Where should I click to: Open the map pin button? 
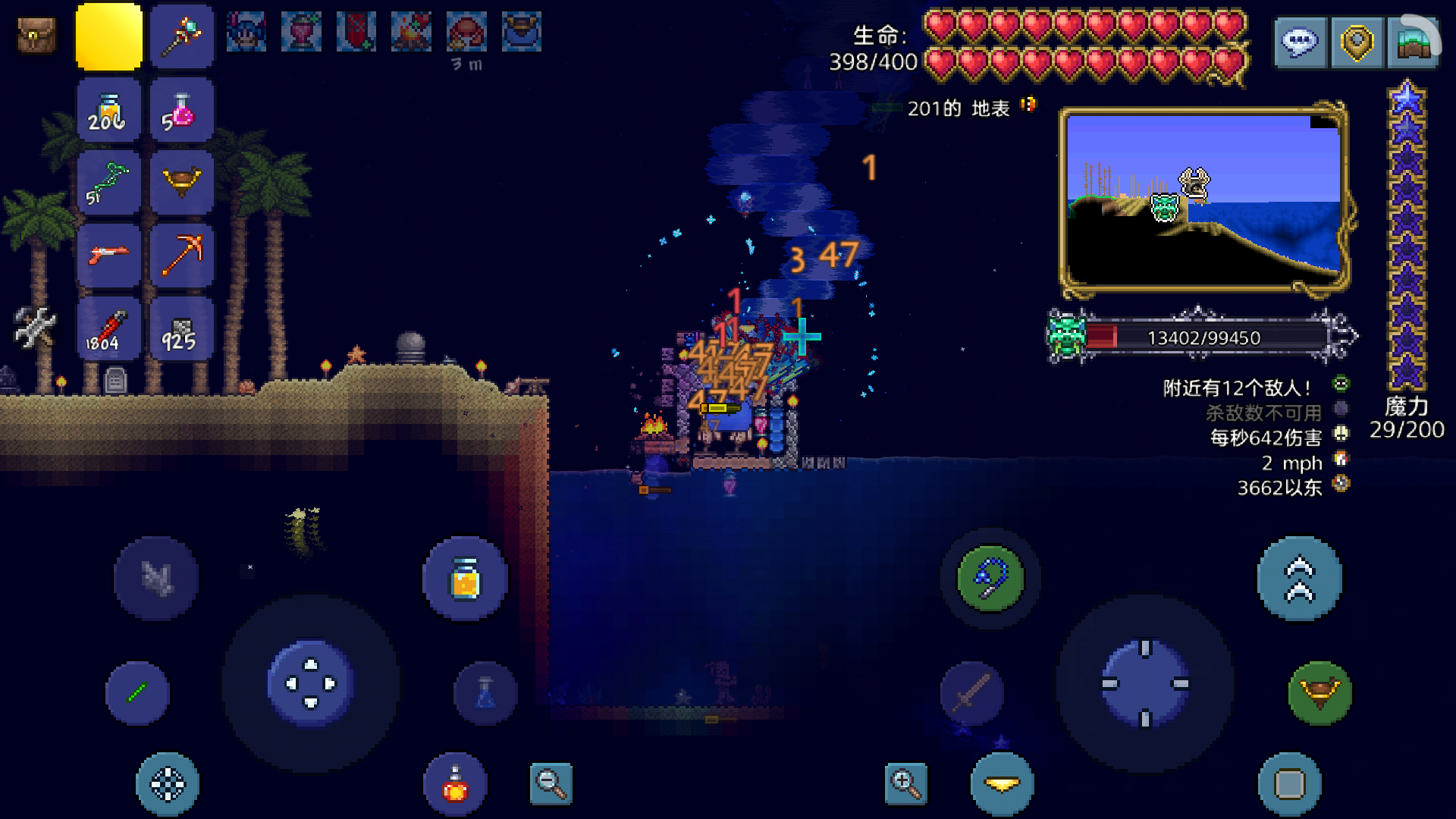pos(1357,42)
